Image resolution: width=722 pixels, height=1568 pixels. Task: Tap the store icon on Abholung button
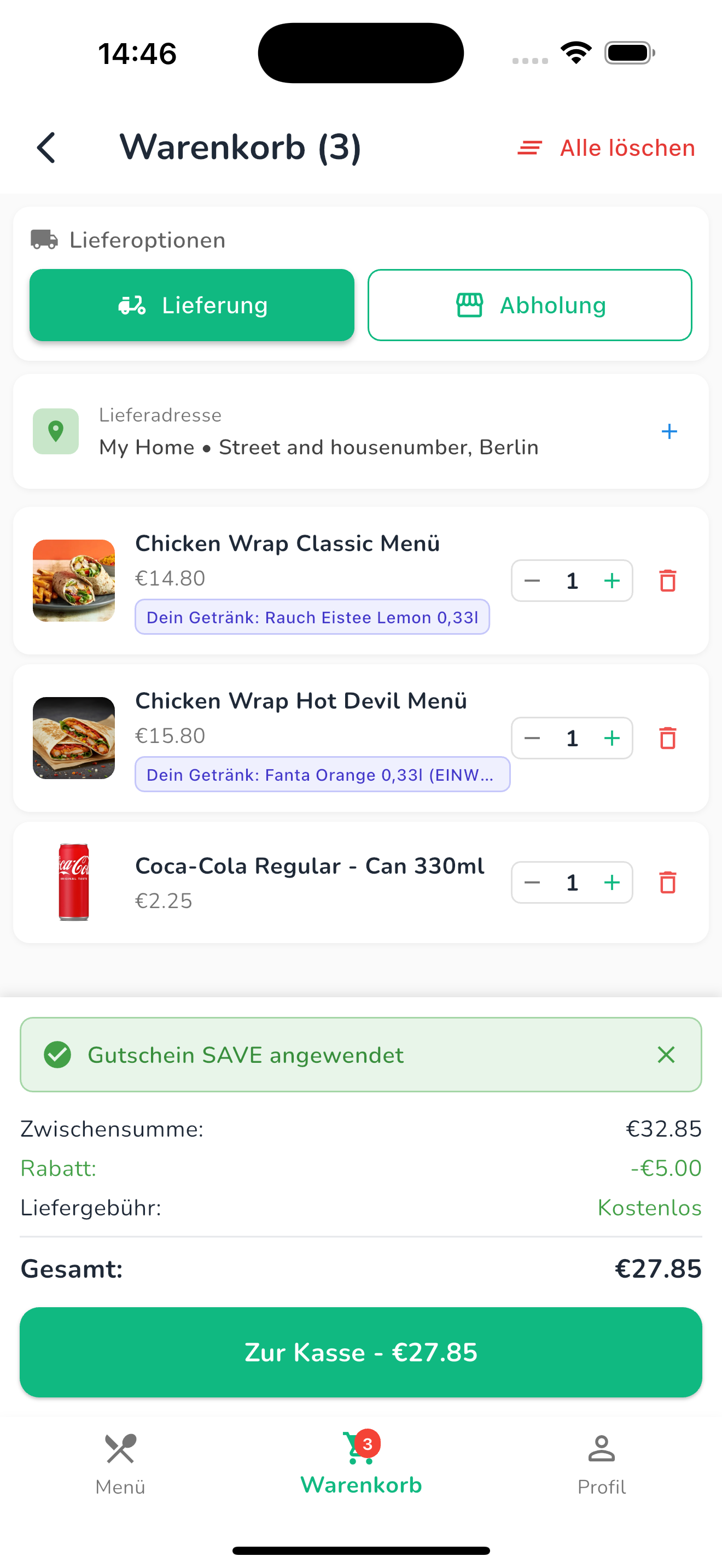pos(469,305)
